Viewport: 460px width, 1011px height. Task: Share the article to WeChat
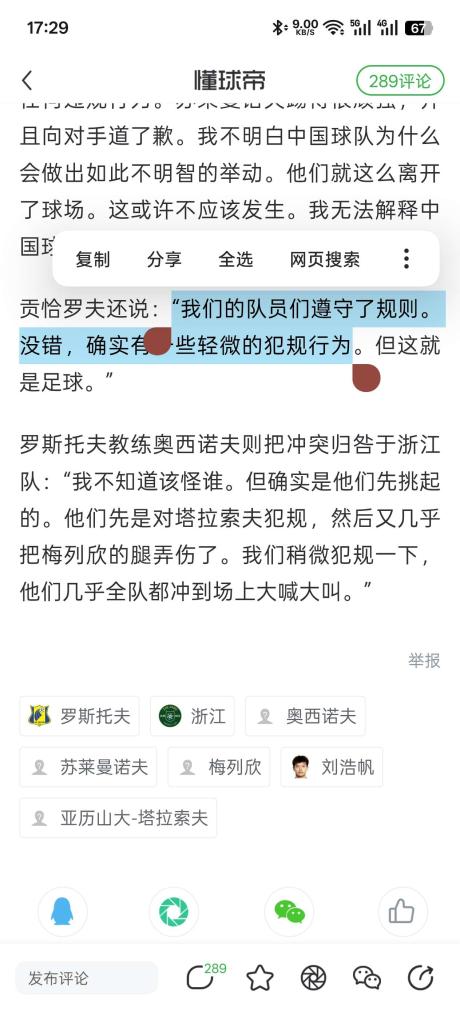(289, 912)
